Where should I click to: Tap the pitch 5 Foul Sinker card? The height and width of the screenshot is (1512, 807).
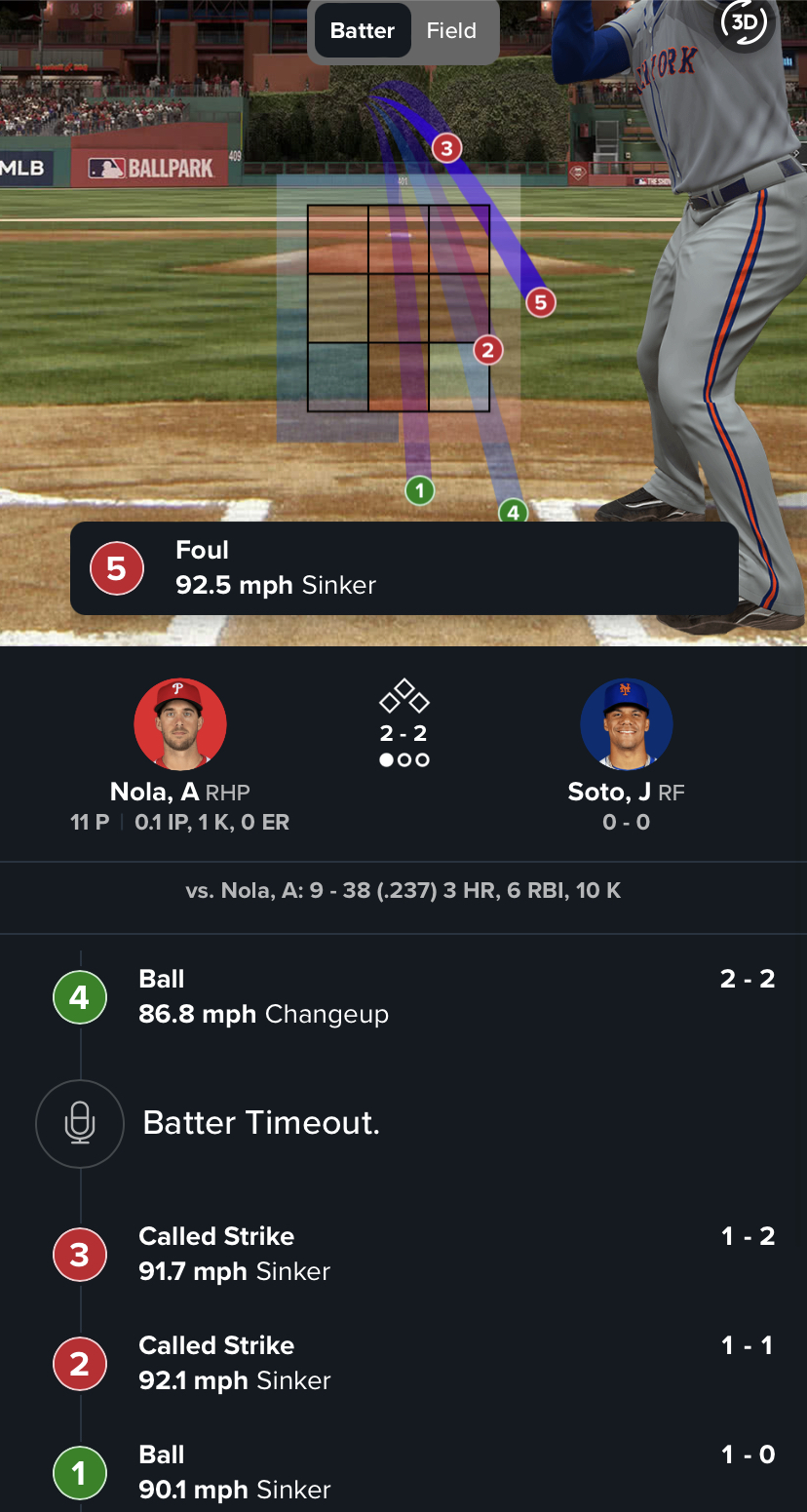click(403, 568)
